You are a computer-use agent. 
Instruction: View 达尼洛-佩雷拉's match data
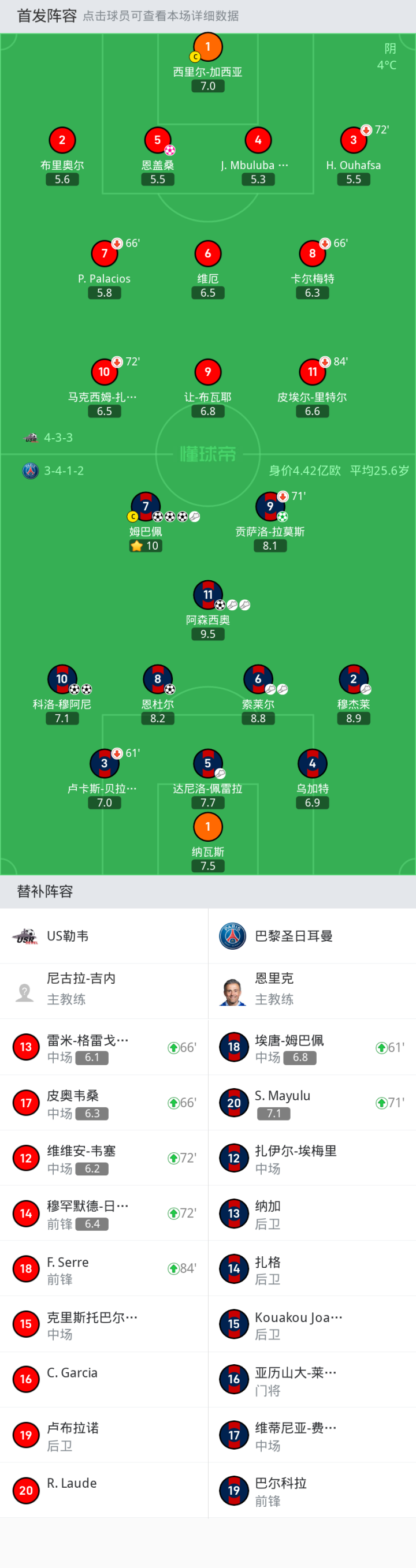pyautogui.click(x=207, y=764)
